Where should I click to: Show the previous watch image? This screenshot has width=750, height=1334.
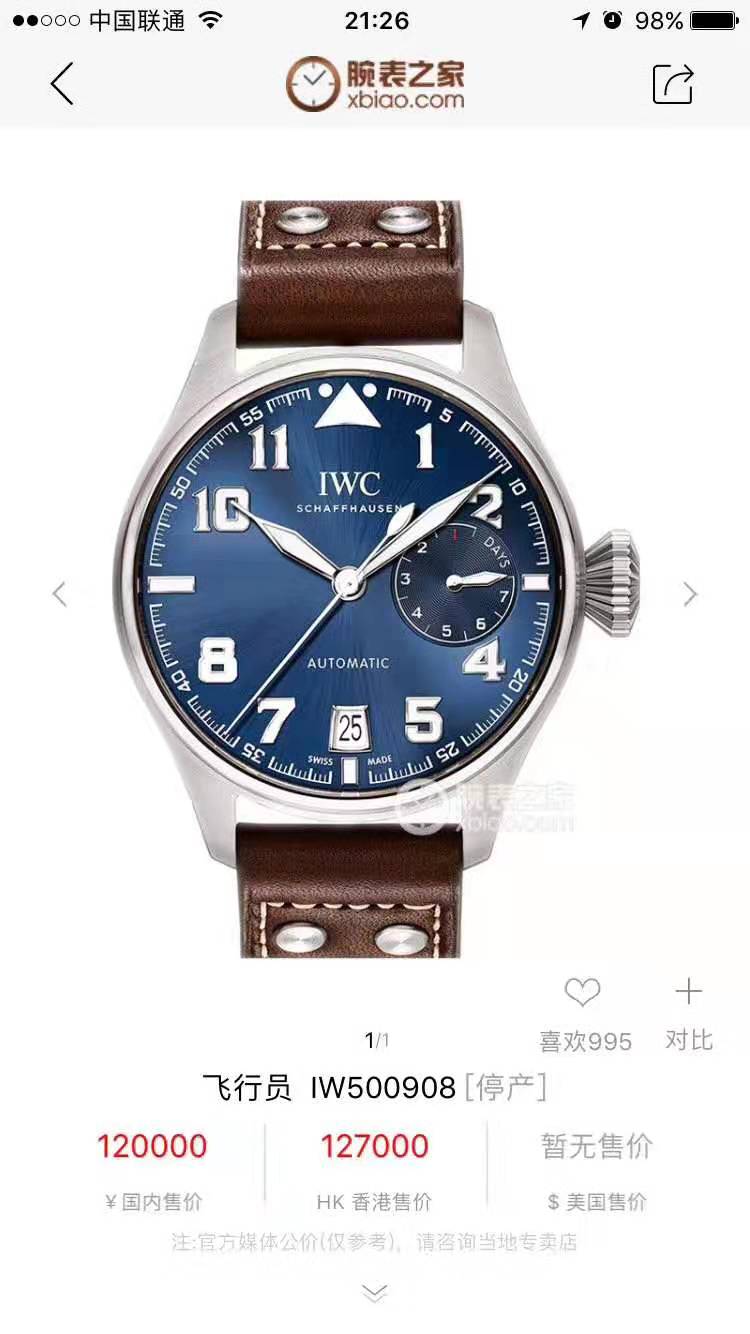tap(60, 594)
